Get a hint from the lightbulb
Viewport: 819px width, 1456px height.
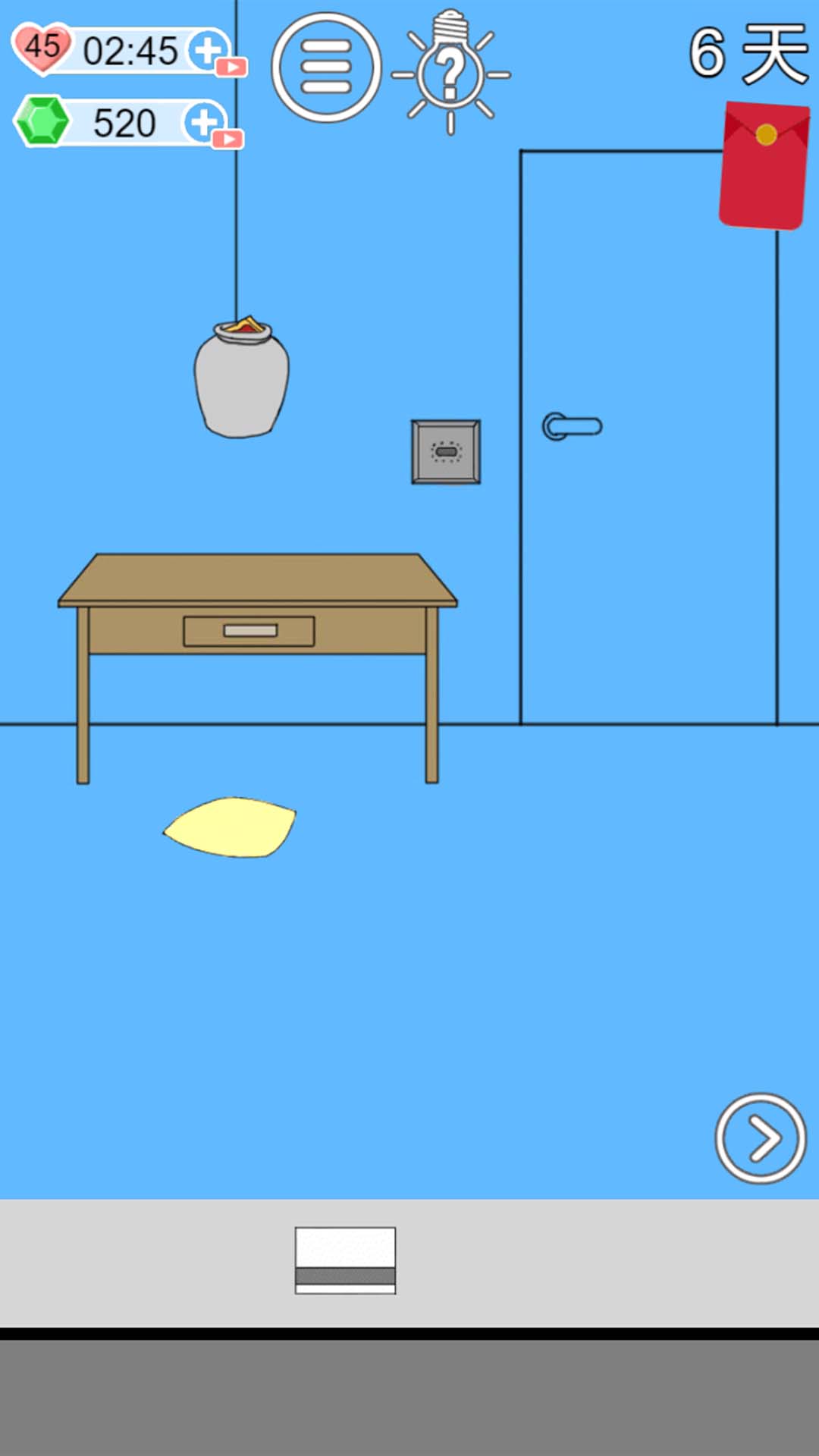[451, 72]
